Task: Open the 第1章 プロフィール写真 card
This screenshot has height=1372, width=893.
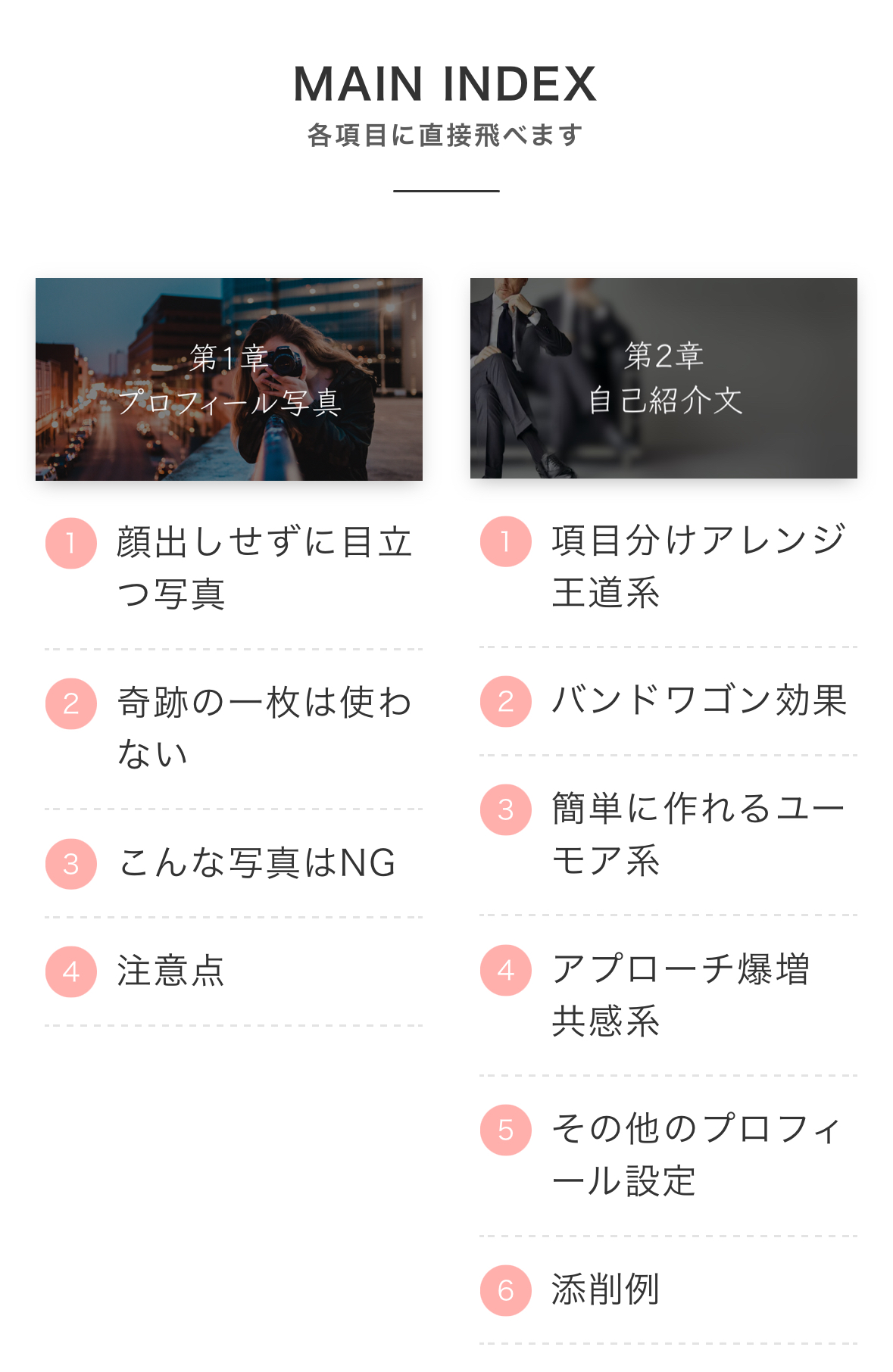Action: coord(229,379)
